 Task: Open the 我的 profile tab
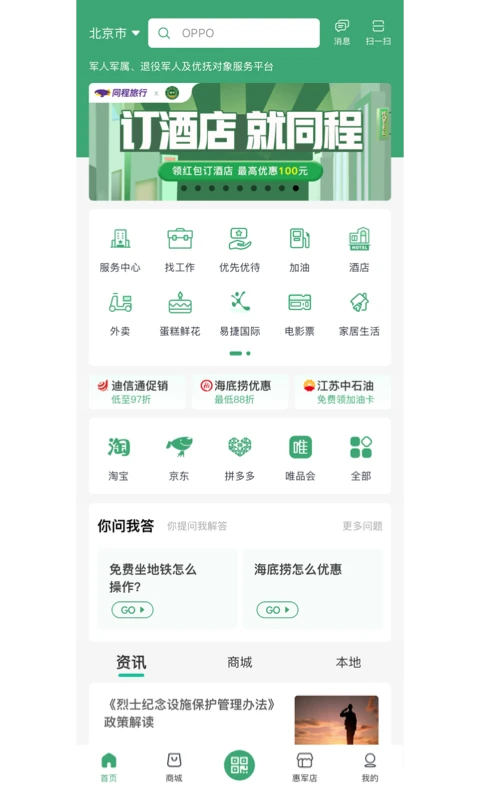coord(370,766)
